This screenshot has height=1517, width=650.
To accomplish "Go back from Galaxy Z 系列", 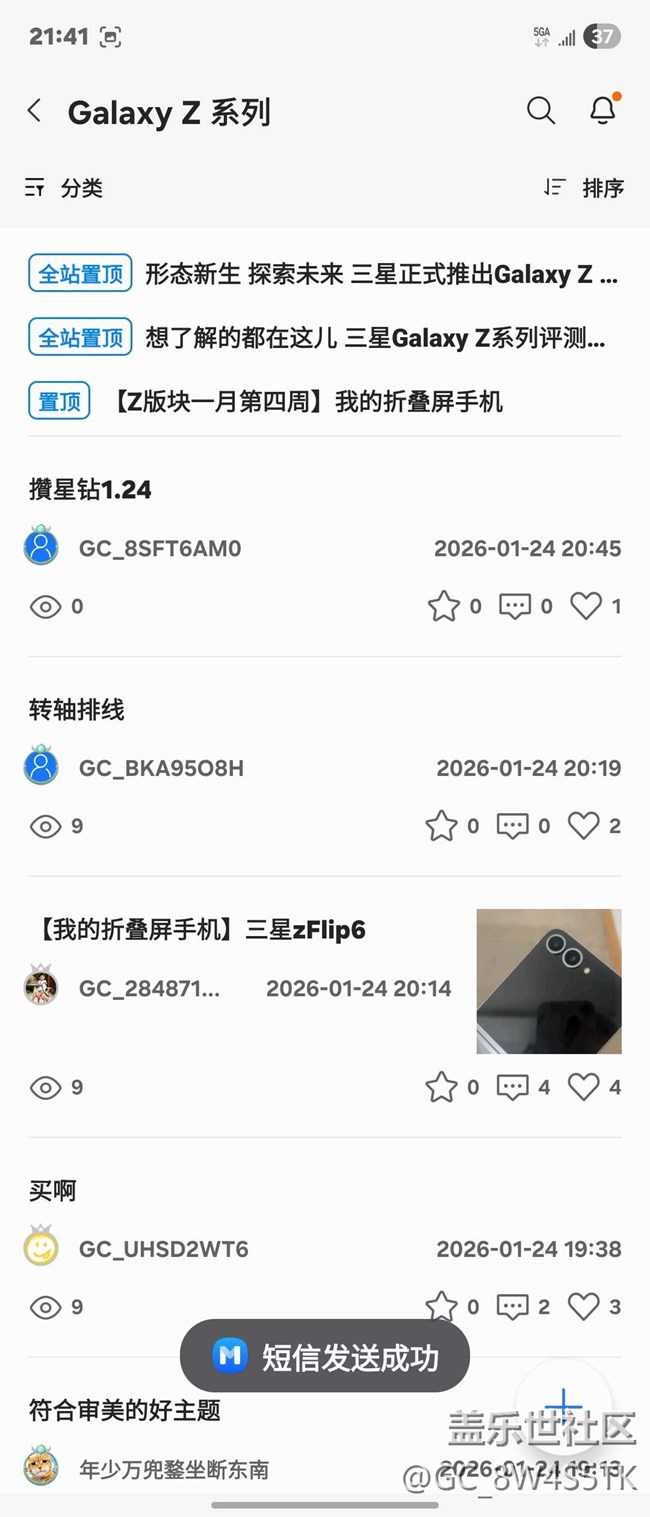I will 35,111.
